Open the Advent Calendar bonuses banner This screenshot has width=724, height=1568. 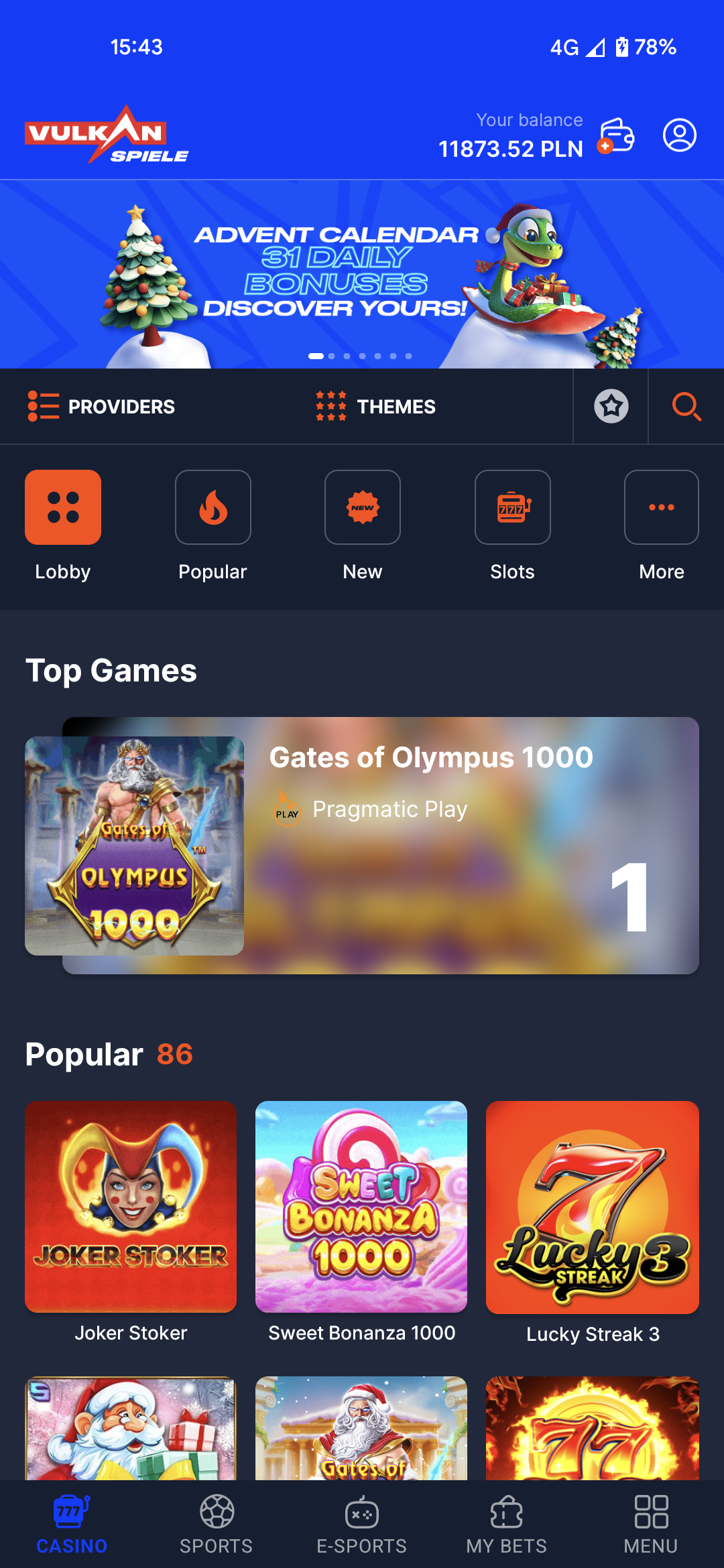click(x=362, y=275)
